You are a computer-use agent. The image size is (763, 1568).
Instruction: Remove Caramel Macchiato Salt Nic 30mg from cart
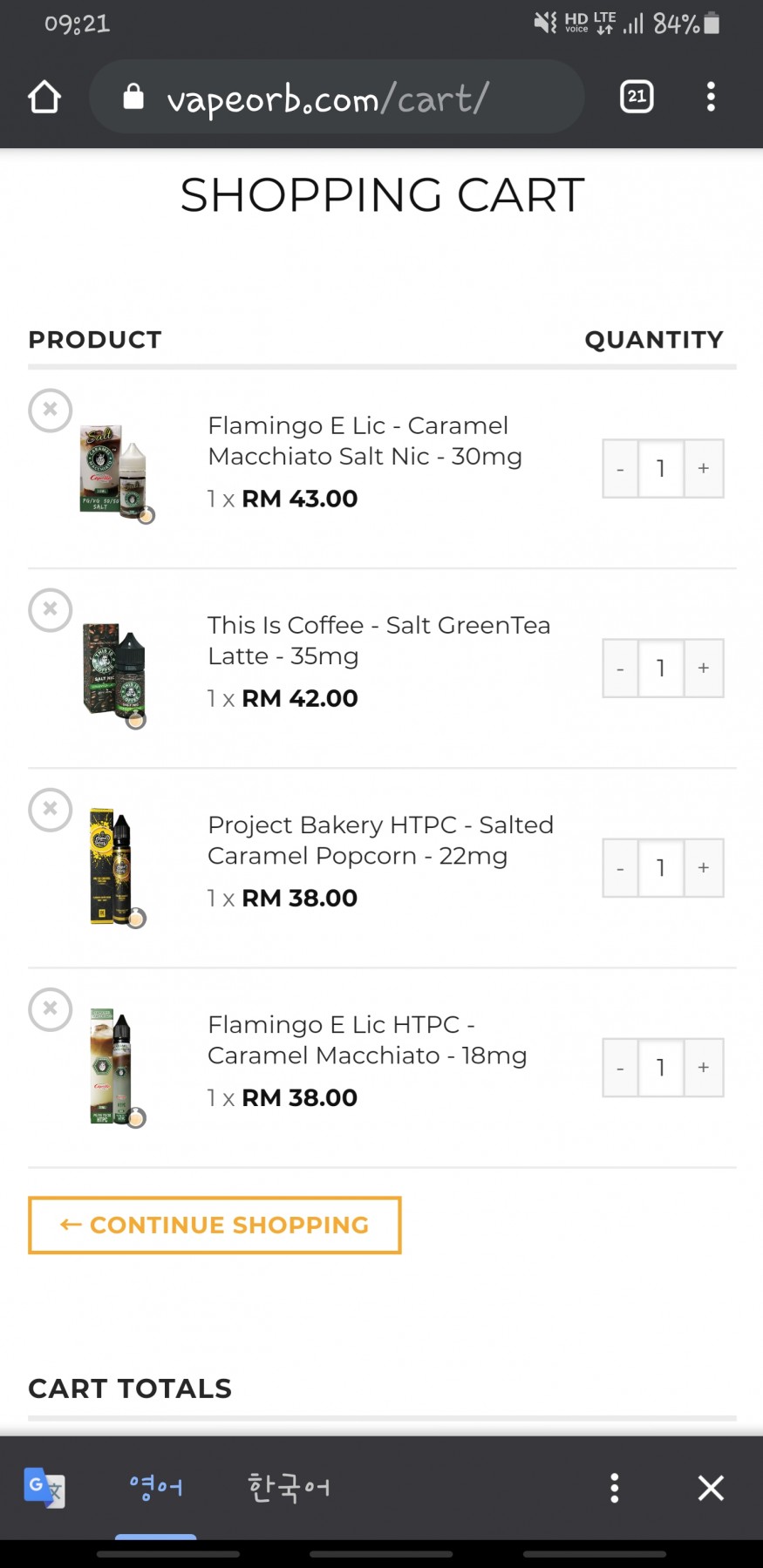tap(51, 410)
